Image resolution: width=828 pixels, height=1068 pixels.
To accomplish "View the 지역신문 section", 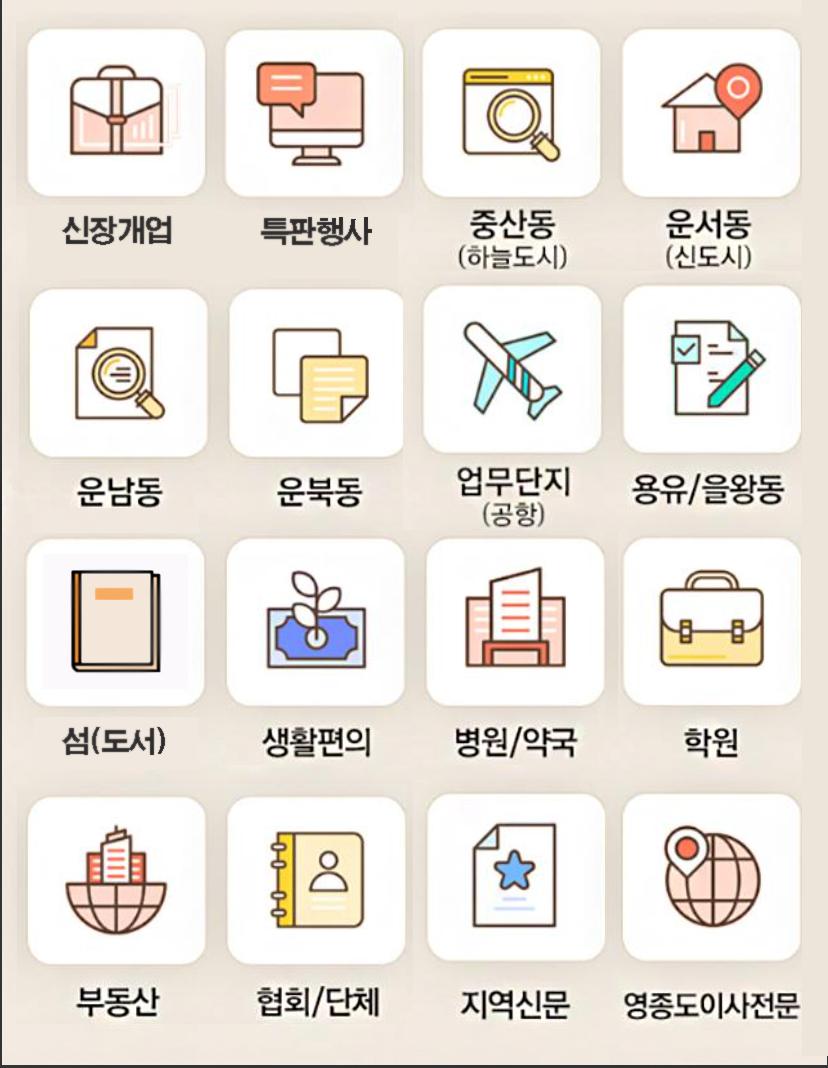I will coord(515,878).
